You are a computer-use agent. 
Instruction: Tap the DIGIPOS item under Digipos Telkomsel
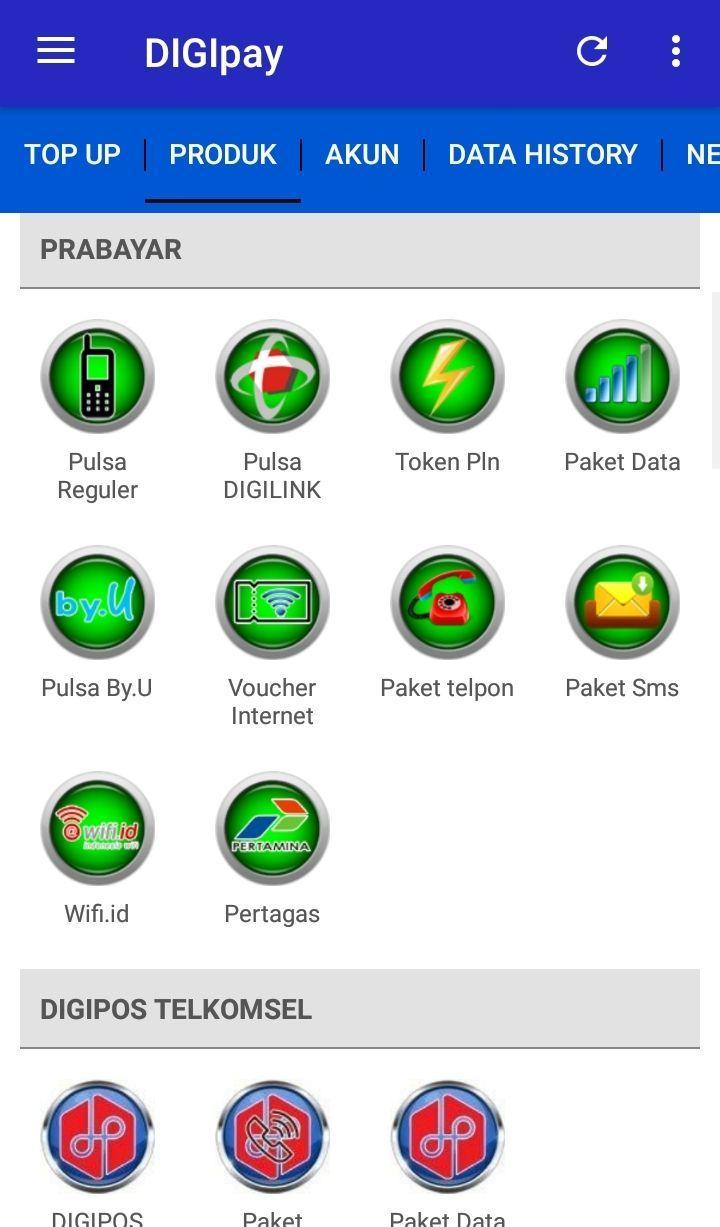97,1137
